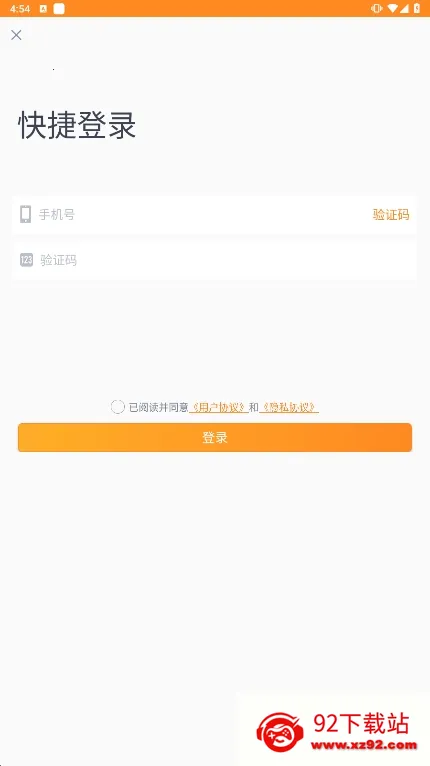
Task: Close the quick login screen
Action: coord(16,35)
